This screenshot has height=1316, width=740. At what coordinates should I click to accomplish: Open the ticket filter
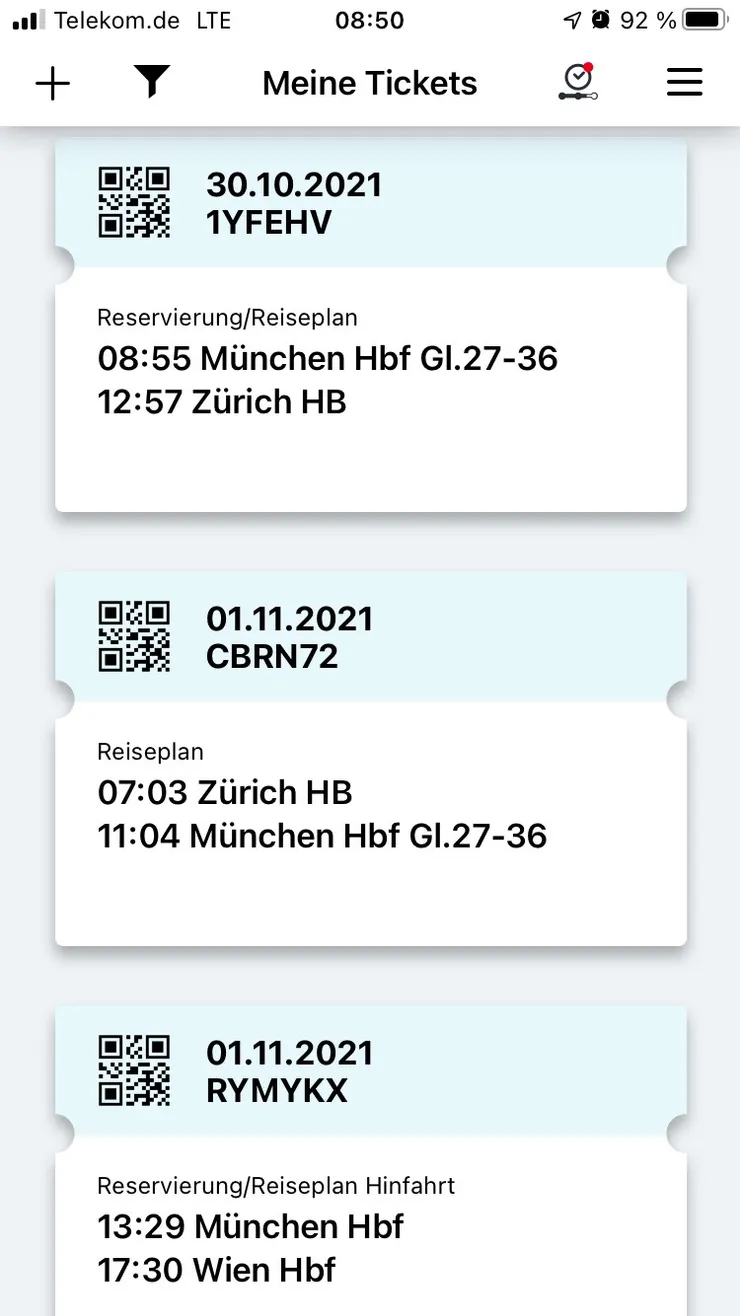[x=152, y=82]
